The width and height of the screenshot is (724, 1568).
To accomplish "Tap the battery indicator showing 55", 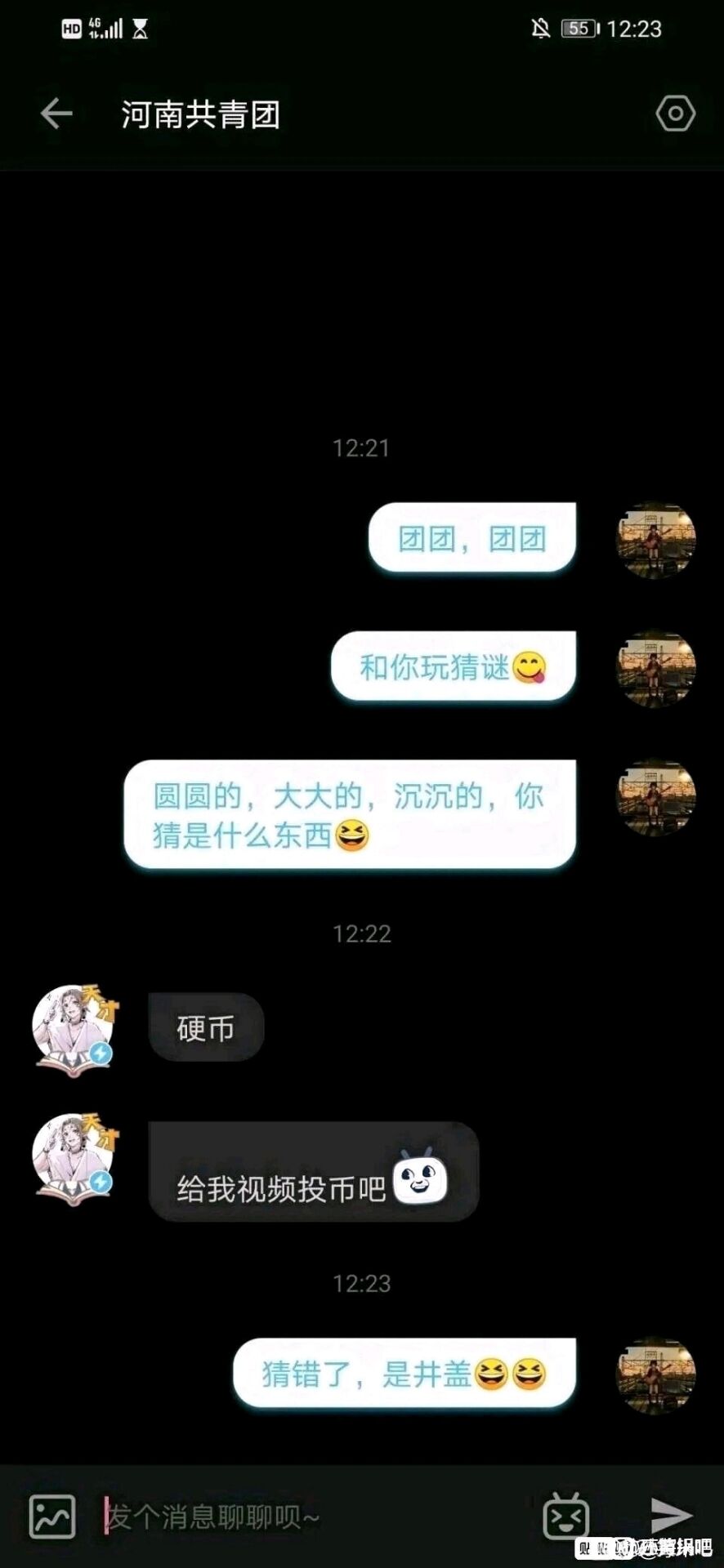I will coord(577,27).
